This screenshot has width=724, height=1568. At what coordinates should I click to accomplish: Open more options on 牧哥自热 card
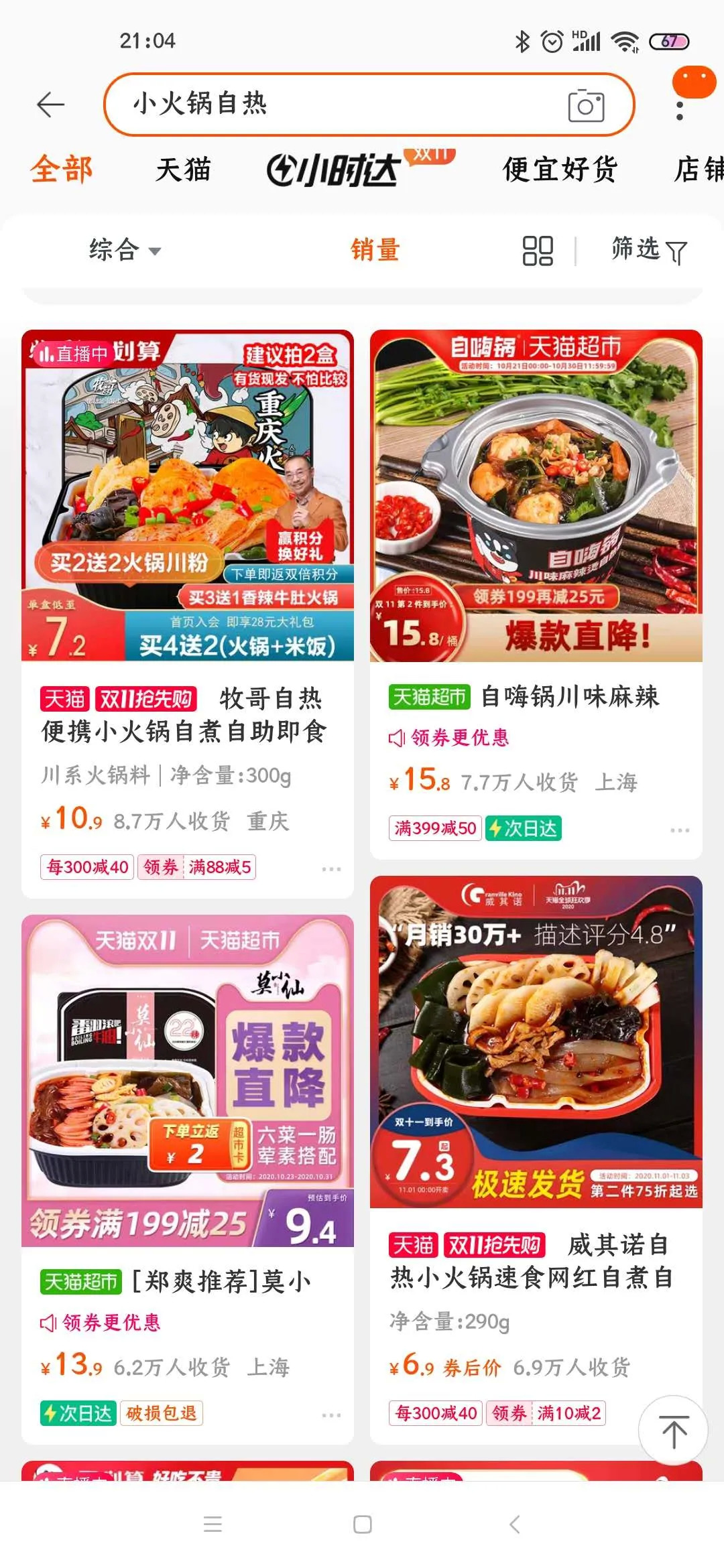tap(331, 869)
